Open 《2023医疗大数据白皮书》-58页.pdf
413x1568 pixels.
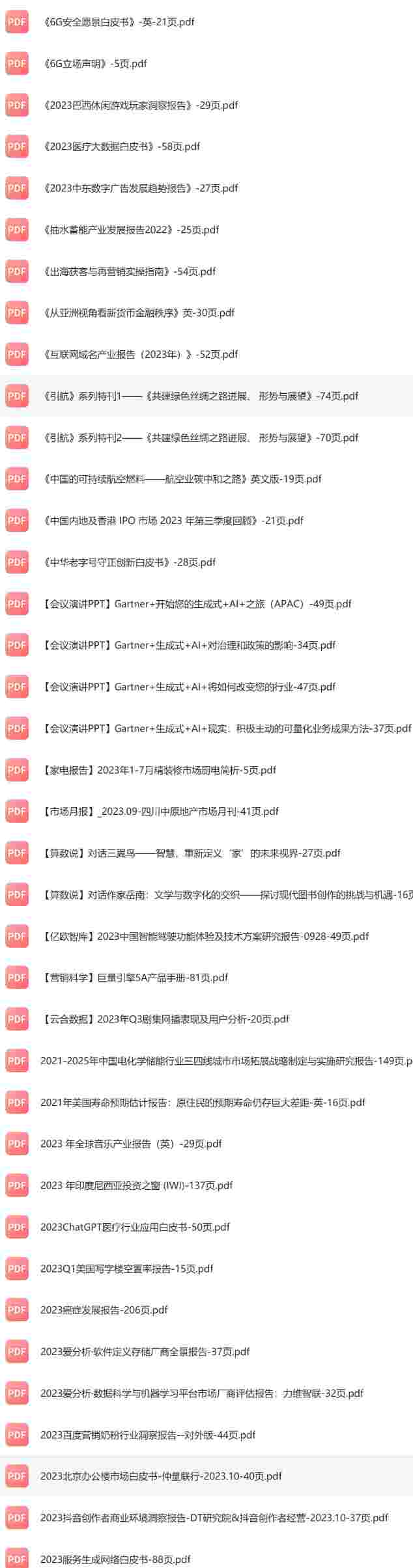pyautogui.click(x=121, y=147)
